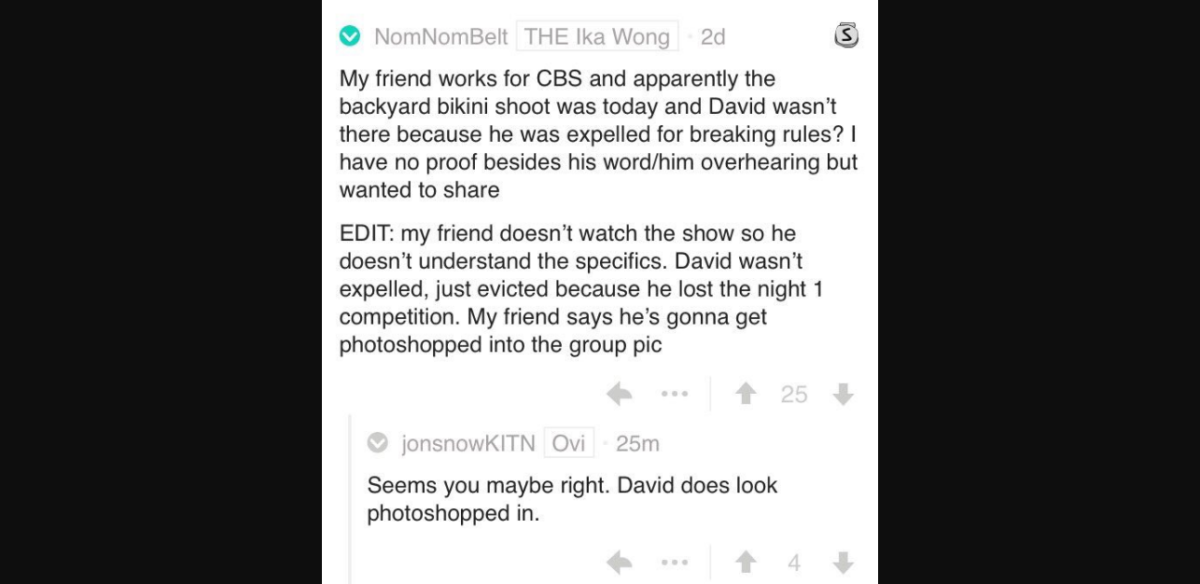
Task: Reply to jonsnowKITN's comment
Action: pos(620,563)
